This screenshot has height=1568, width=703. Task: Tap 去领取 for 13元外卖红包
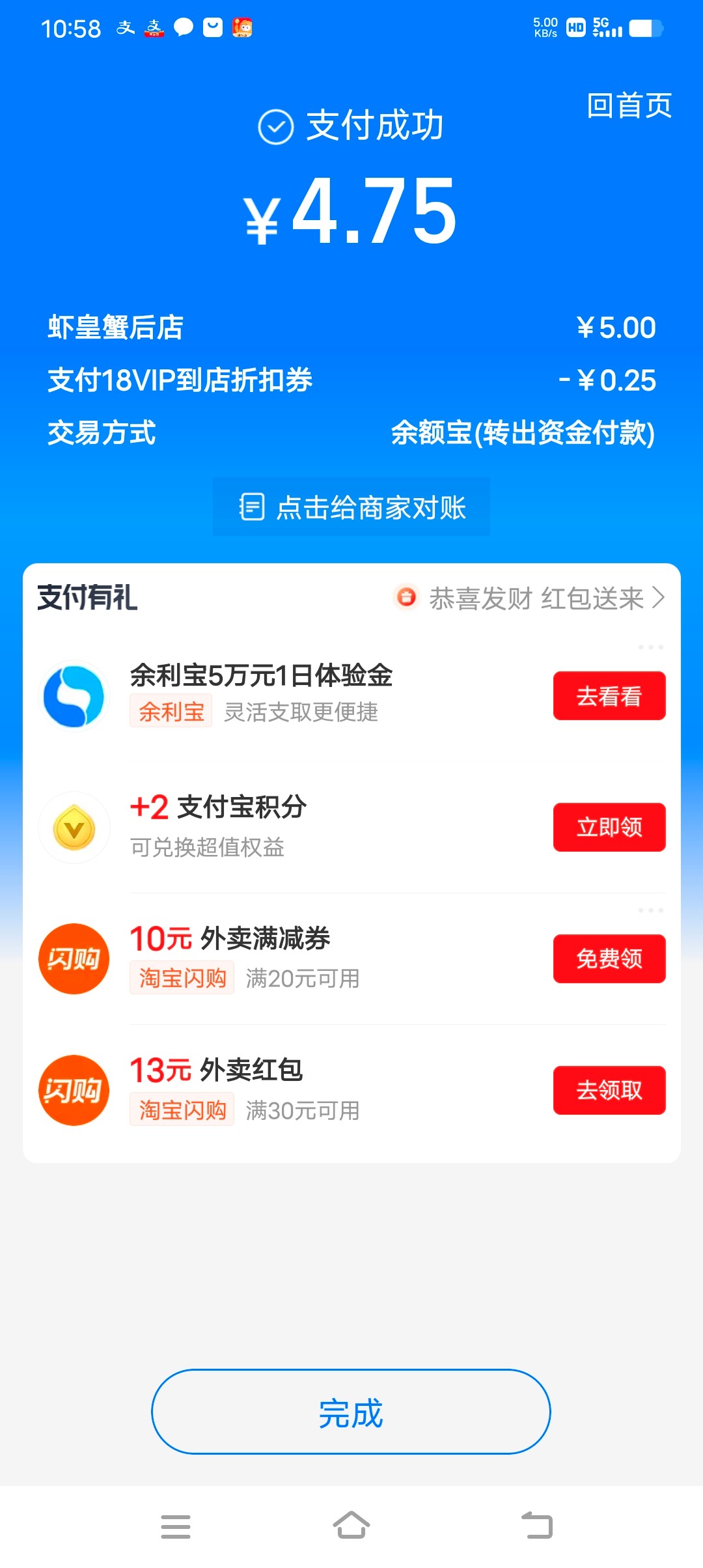coord(609,1090)
